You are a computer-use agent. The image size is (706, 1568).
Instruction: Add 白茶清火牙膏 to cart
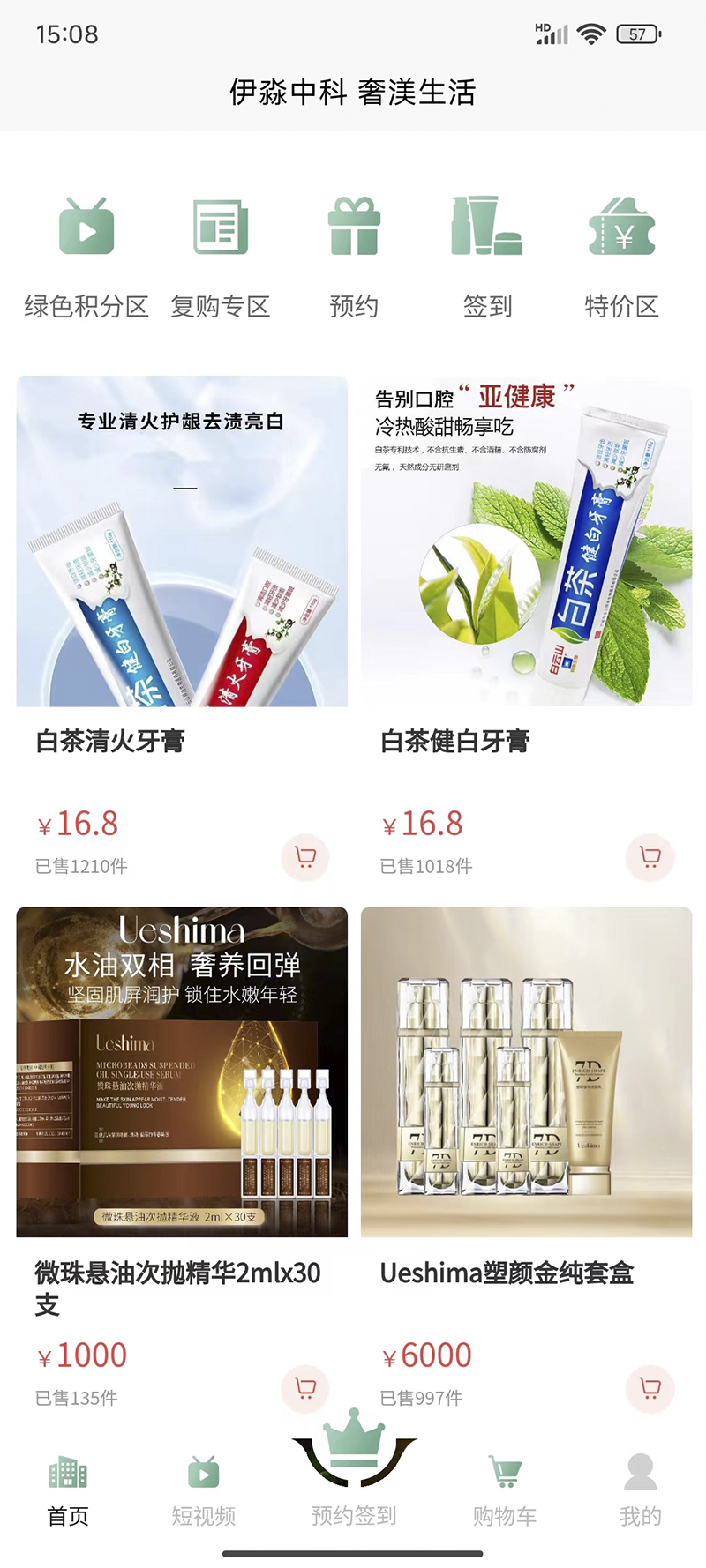click(305, 857)
